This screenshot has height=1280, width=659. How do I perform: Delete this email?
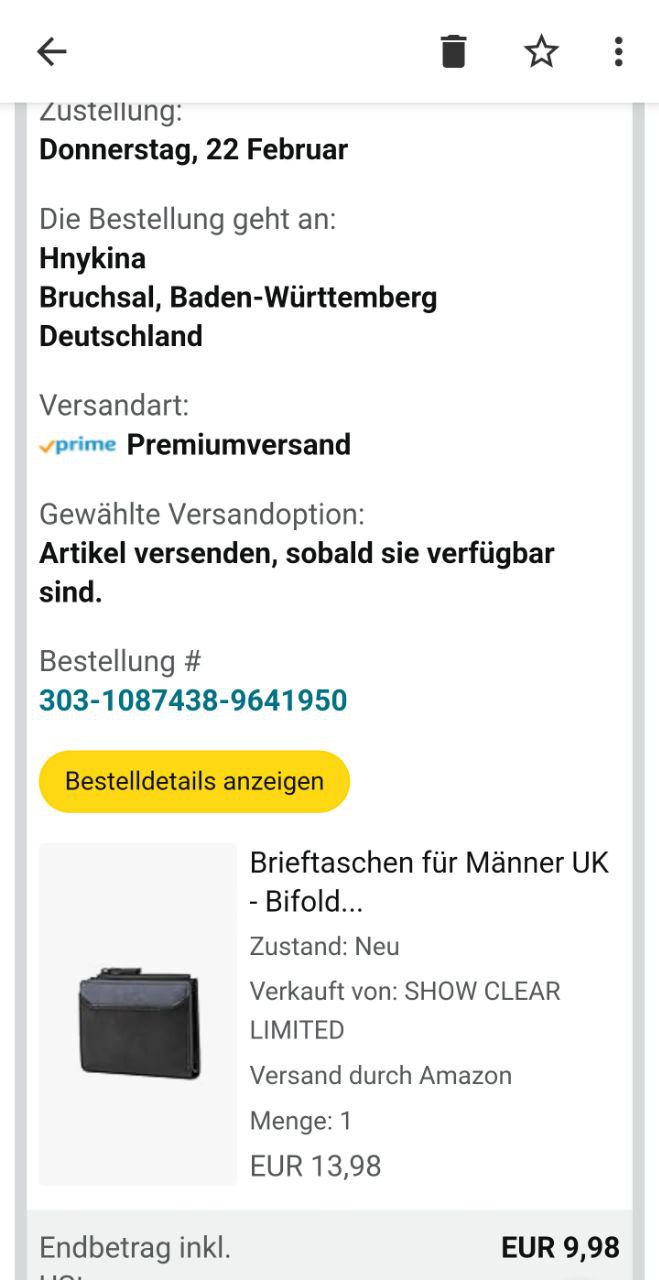[453, 51]
